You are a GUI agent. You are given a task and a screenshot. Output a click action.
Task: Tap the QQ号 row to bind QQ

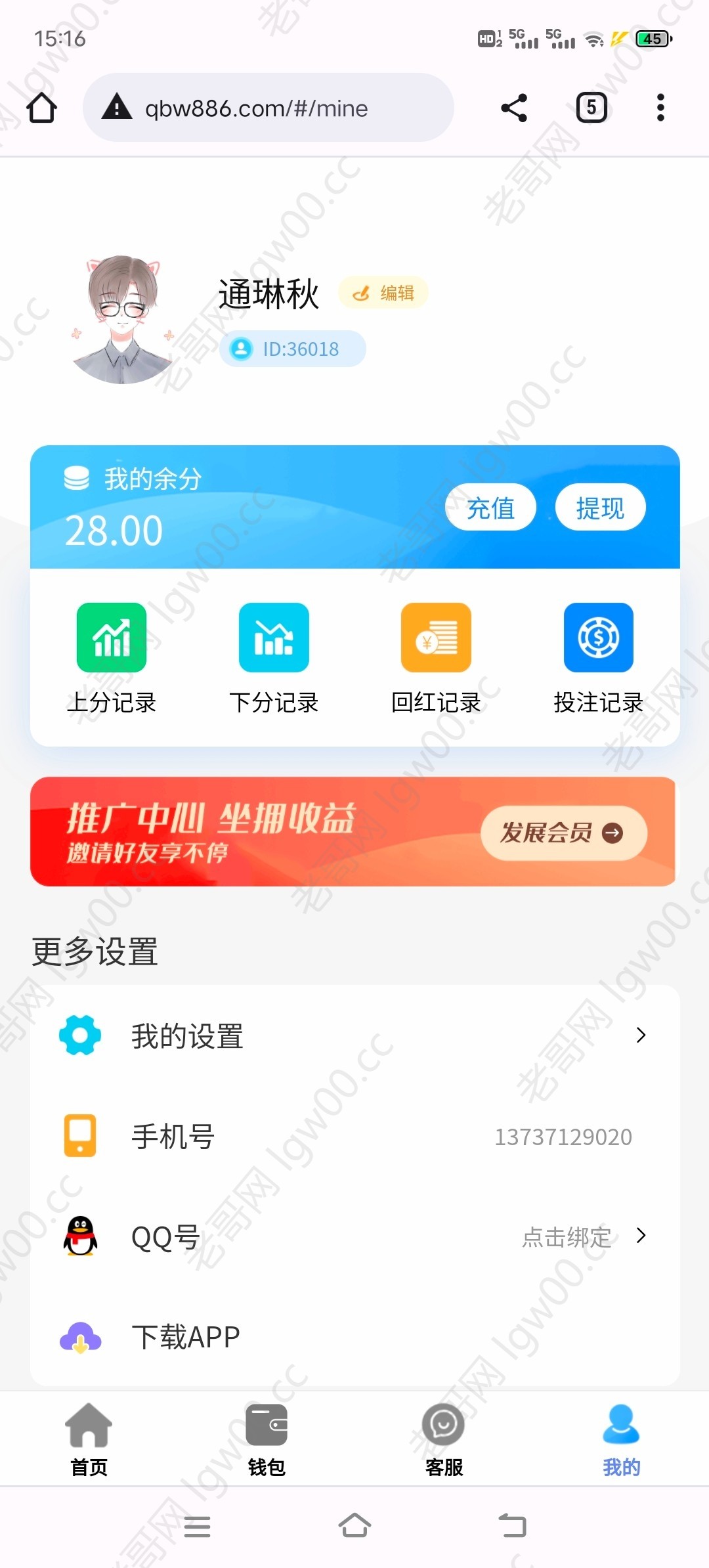click(354, 1237)
